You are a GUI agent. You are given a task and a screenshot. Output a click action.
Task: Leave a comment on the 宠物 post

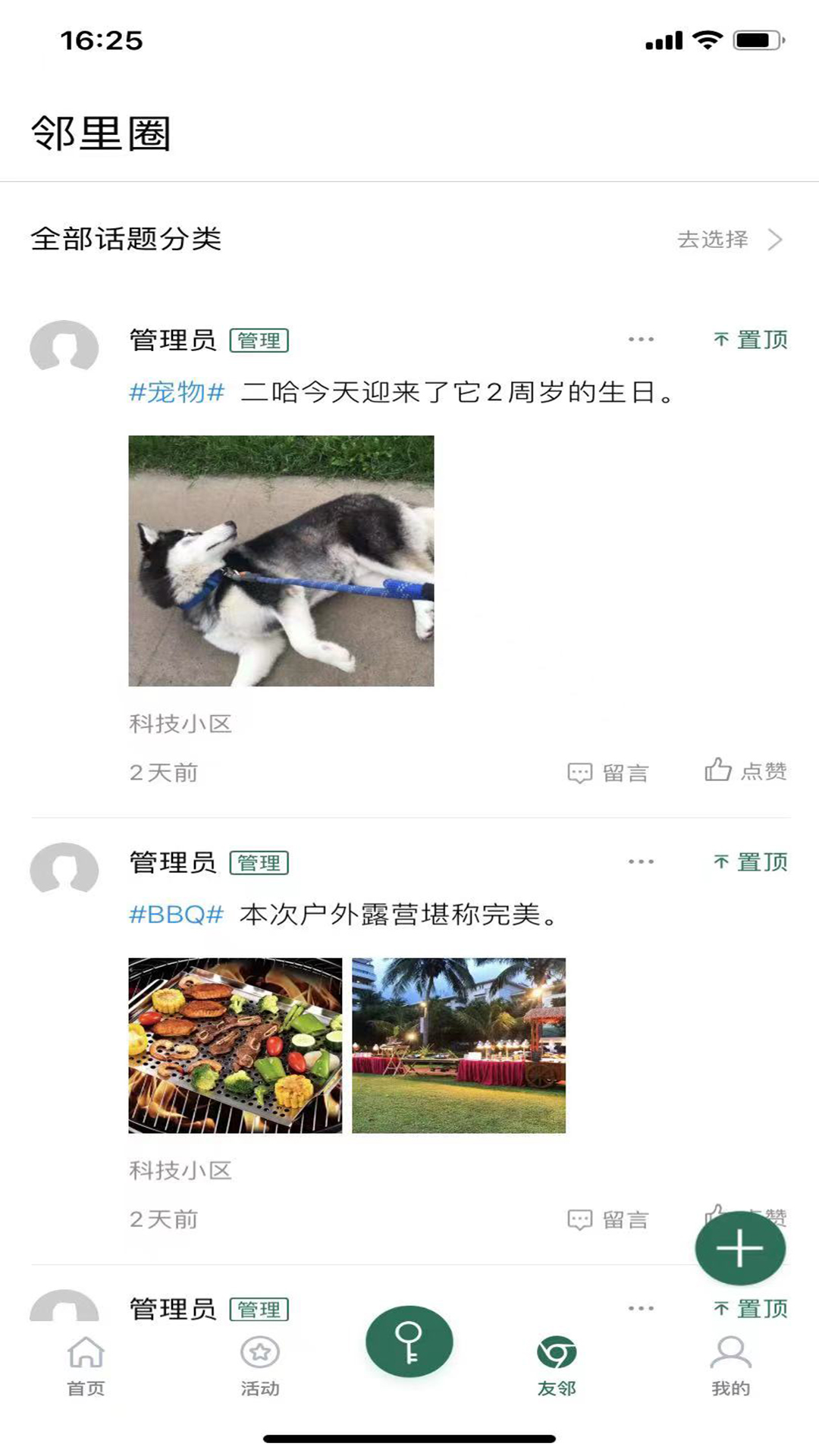point(608,773)
